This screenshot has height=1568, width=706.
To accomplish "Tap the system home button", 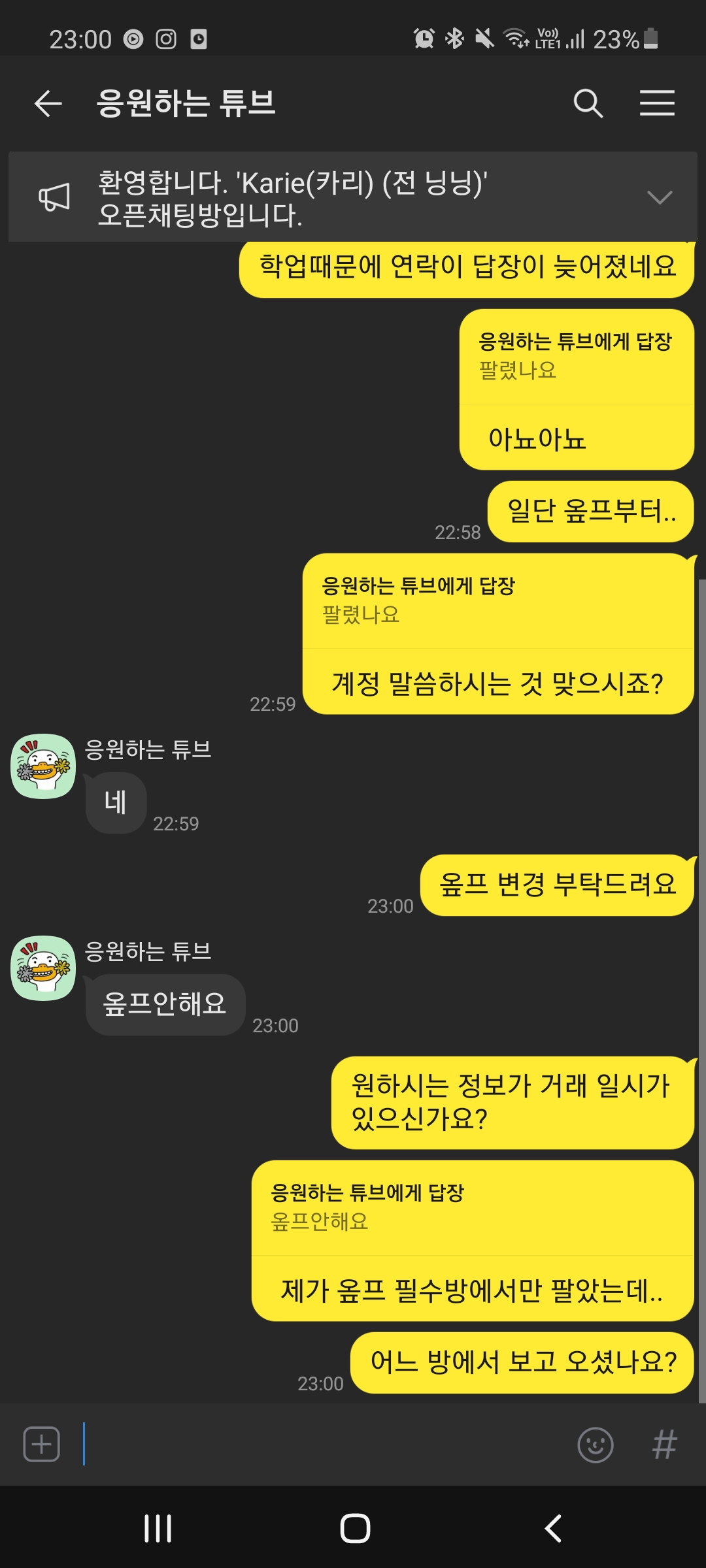I will [x=355, y=1528].
